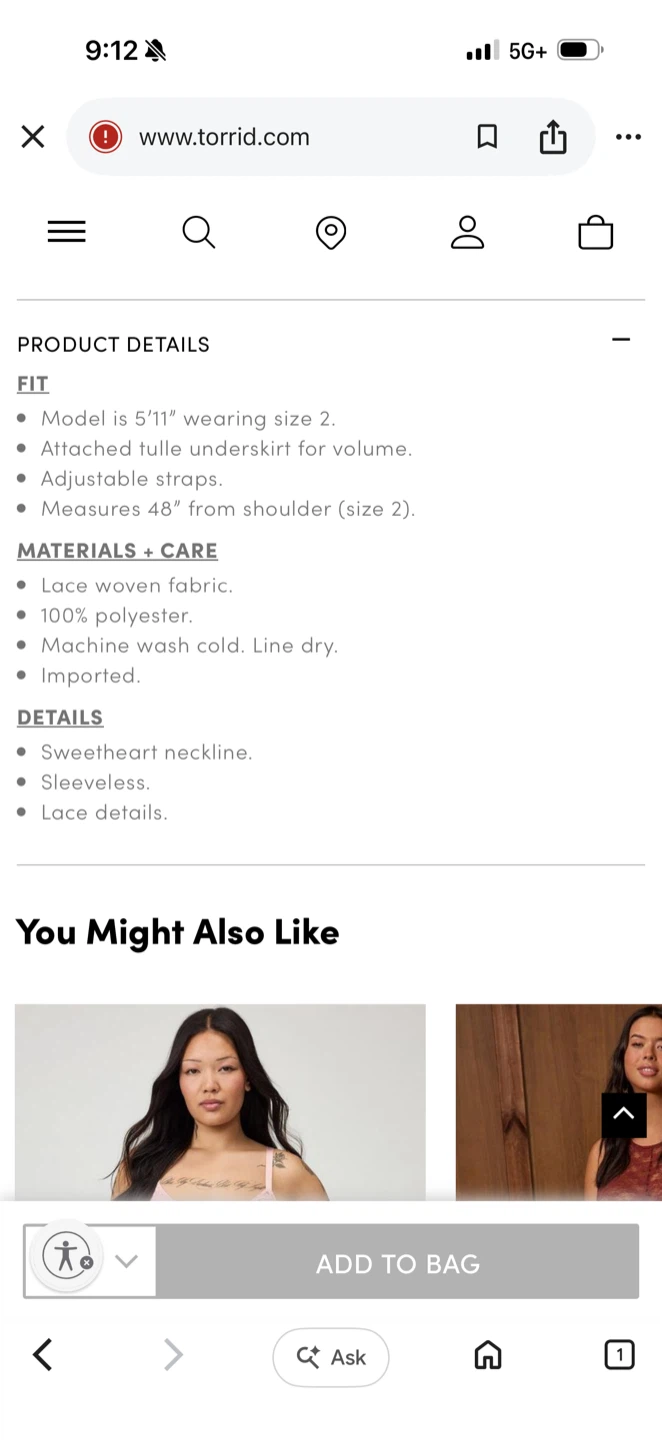Expand the size dropdown beside Add to Bag
Image resolution: width=662 pixels, height=1440 pixels.
pyautogui.click(x=126, y=1261)
